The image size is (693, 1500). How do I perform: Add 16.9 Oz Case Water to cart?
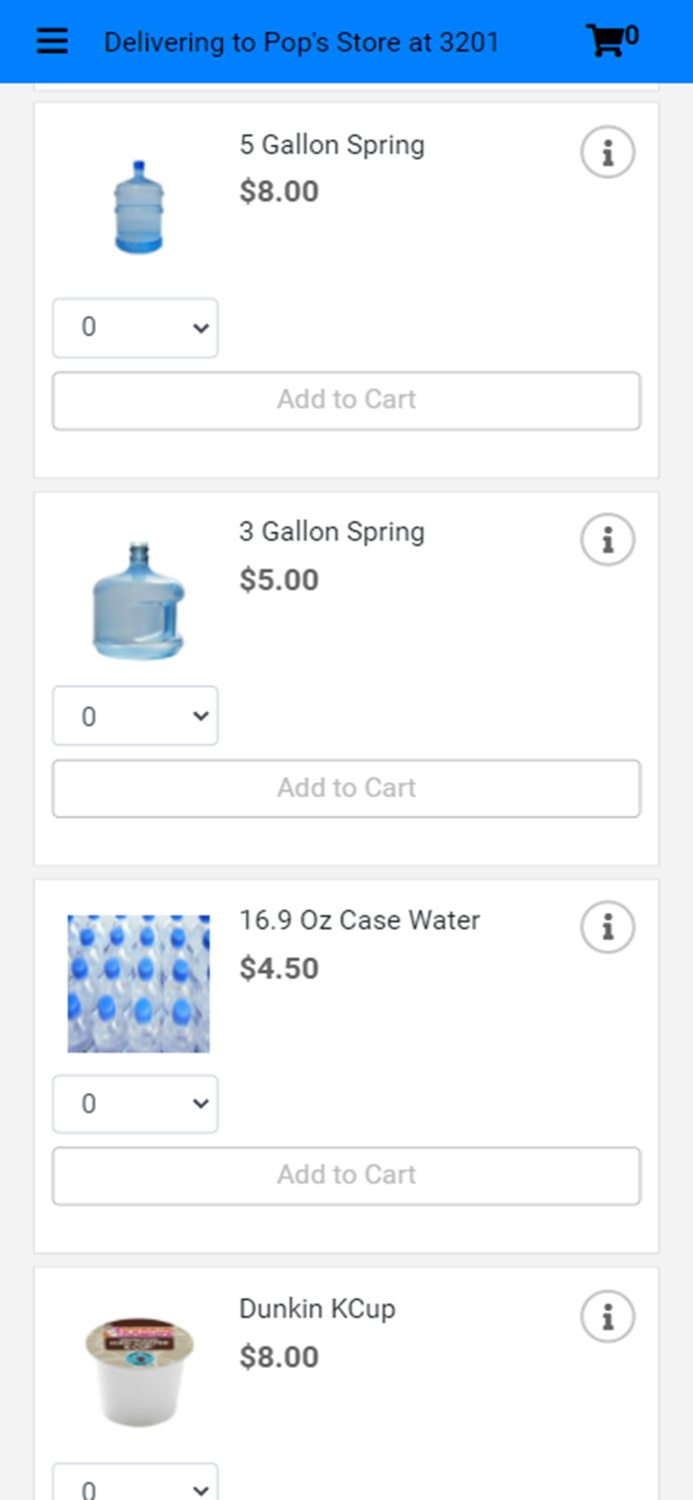point(346,1175)
